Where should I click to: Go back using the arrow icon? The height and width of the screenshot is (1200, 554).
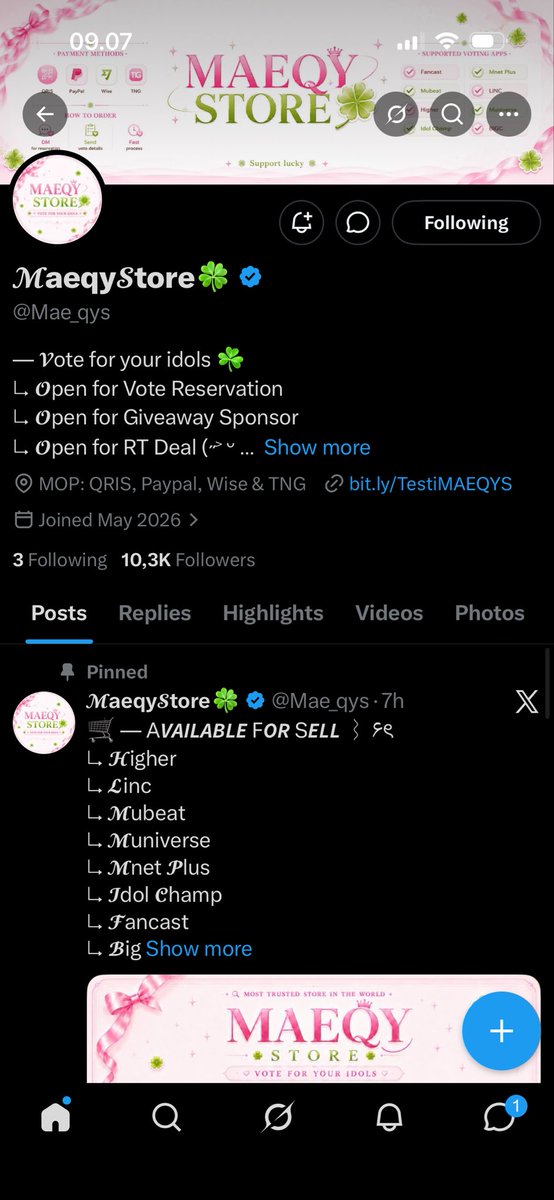45,114
